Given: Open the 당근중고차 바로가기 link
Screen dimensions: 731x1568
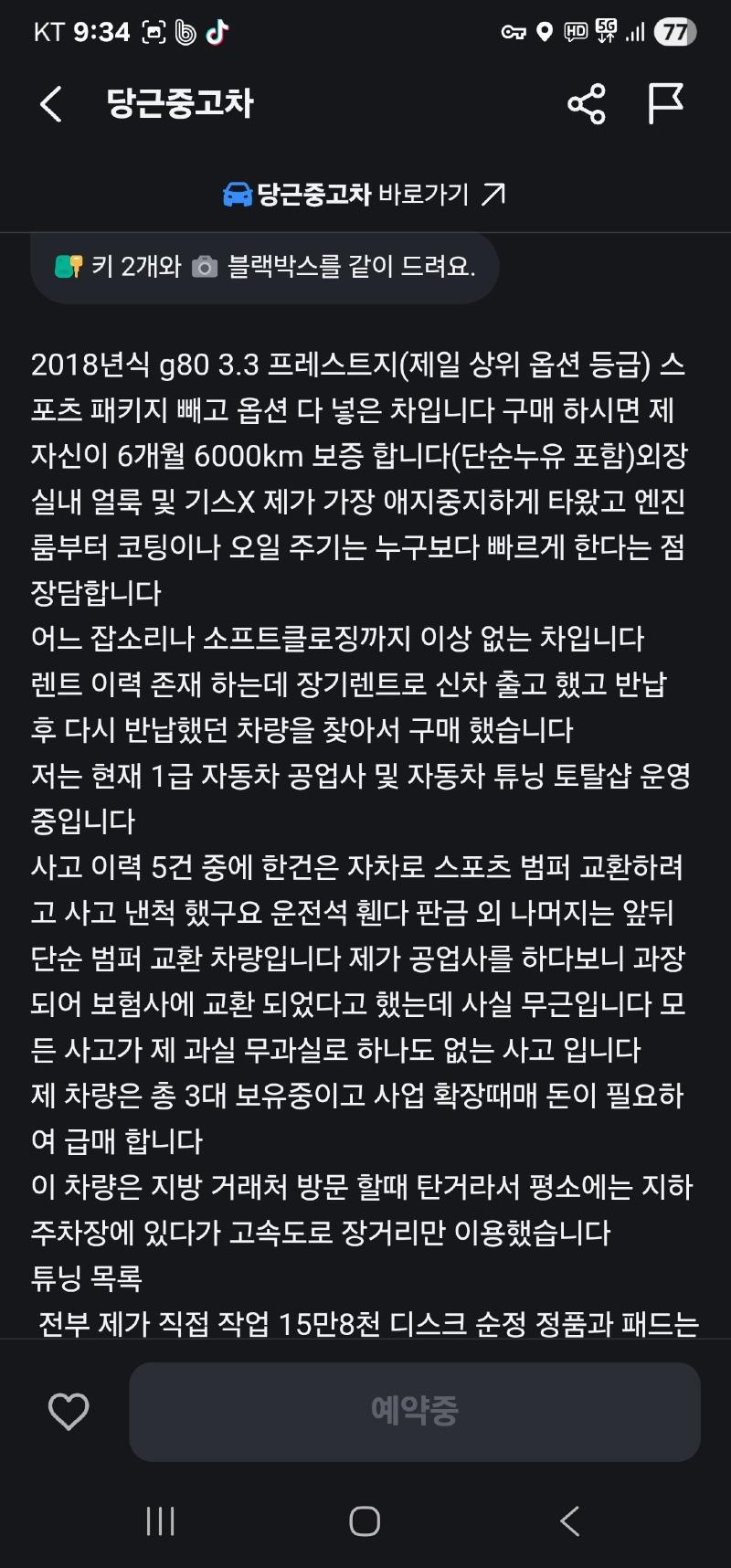Looking at the screenshot, I should pyautogui.click(x=365, y=194).
